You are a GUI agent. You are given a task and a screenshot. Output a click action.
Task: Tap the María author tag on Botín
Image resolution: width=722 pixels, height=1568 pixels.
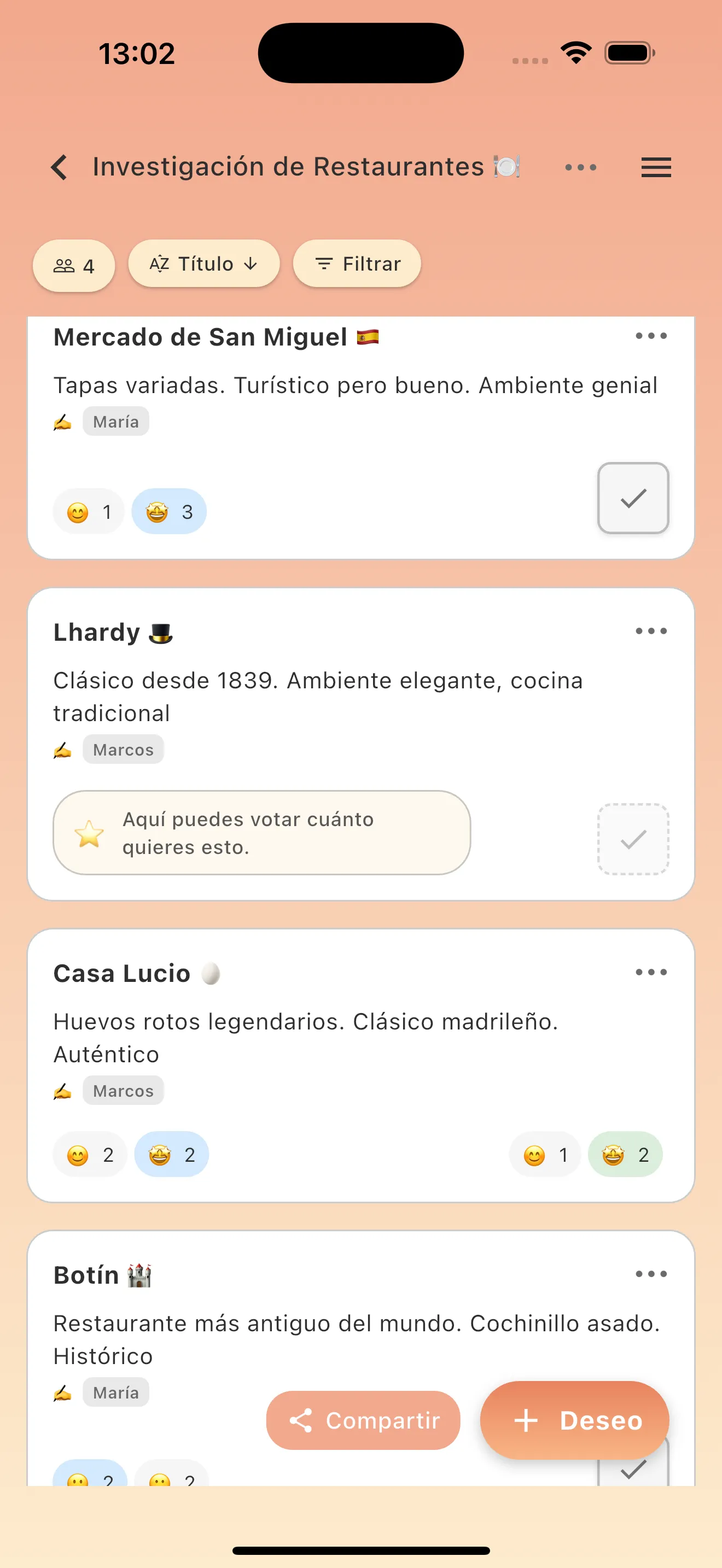115,1393
